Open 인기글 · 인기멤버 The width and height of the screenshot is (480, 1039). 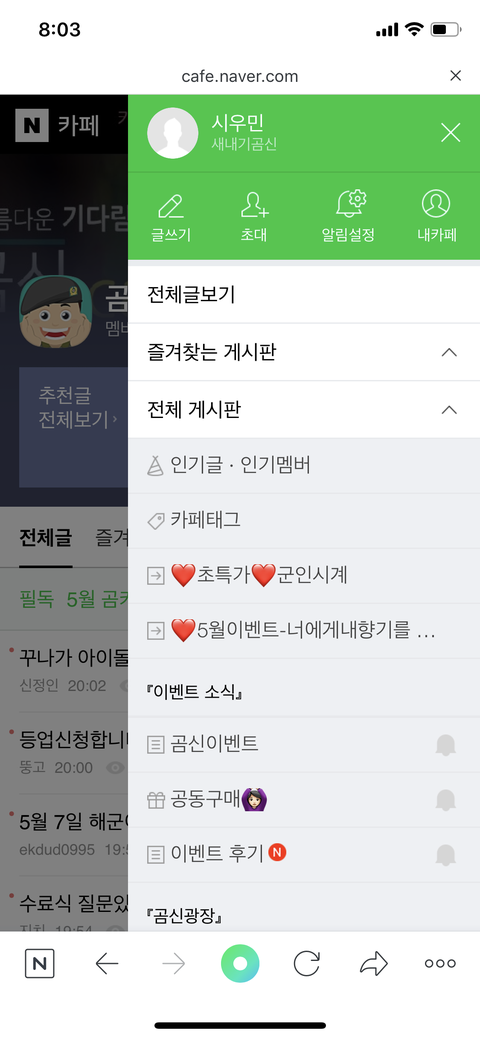pos(304,466)
